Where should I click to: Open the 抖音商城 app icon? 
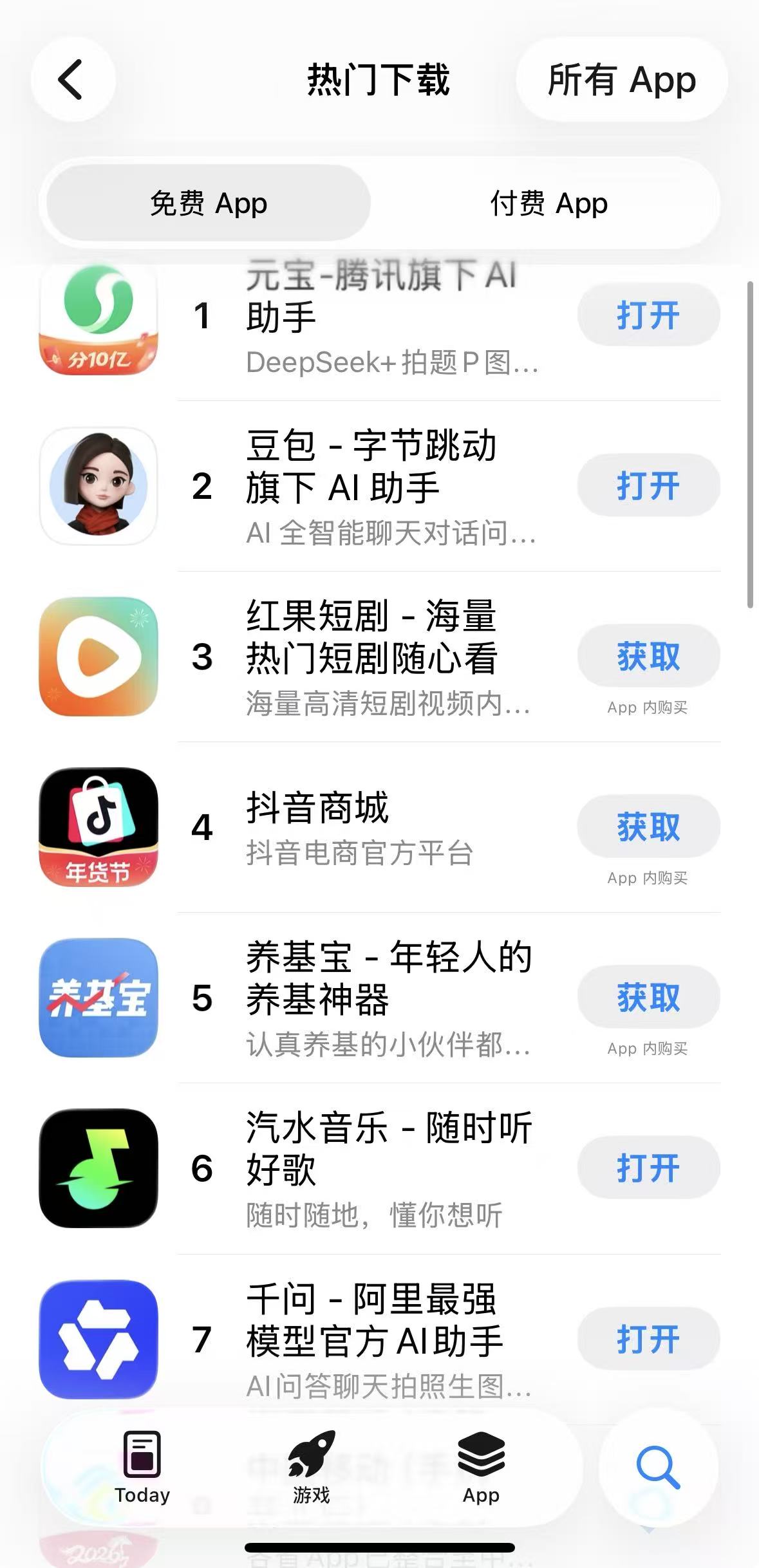tap(97, 828)
